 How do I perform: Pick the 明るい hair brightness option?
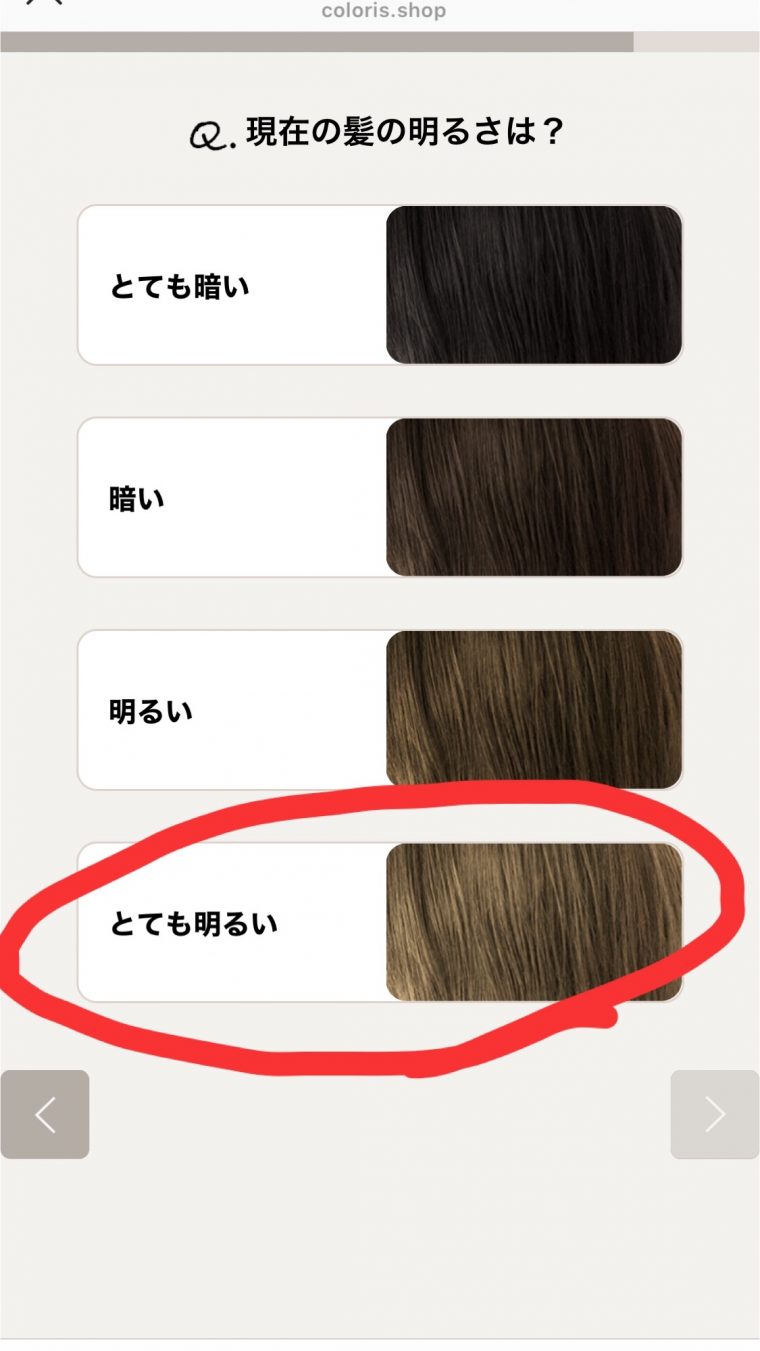[380, 709]
